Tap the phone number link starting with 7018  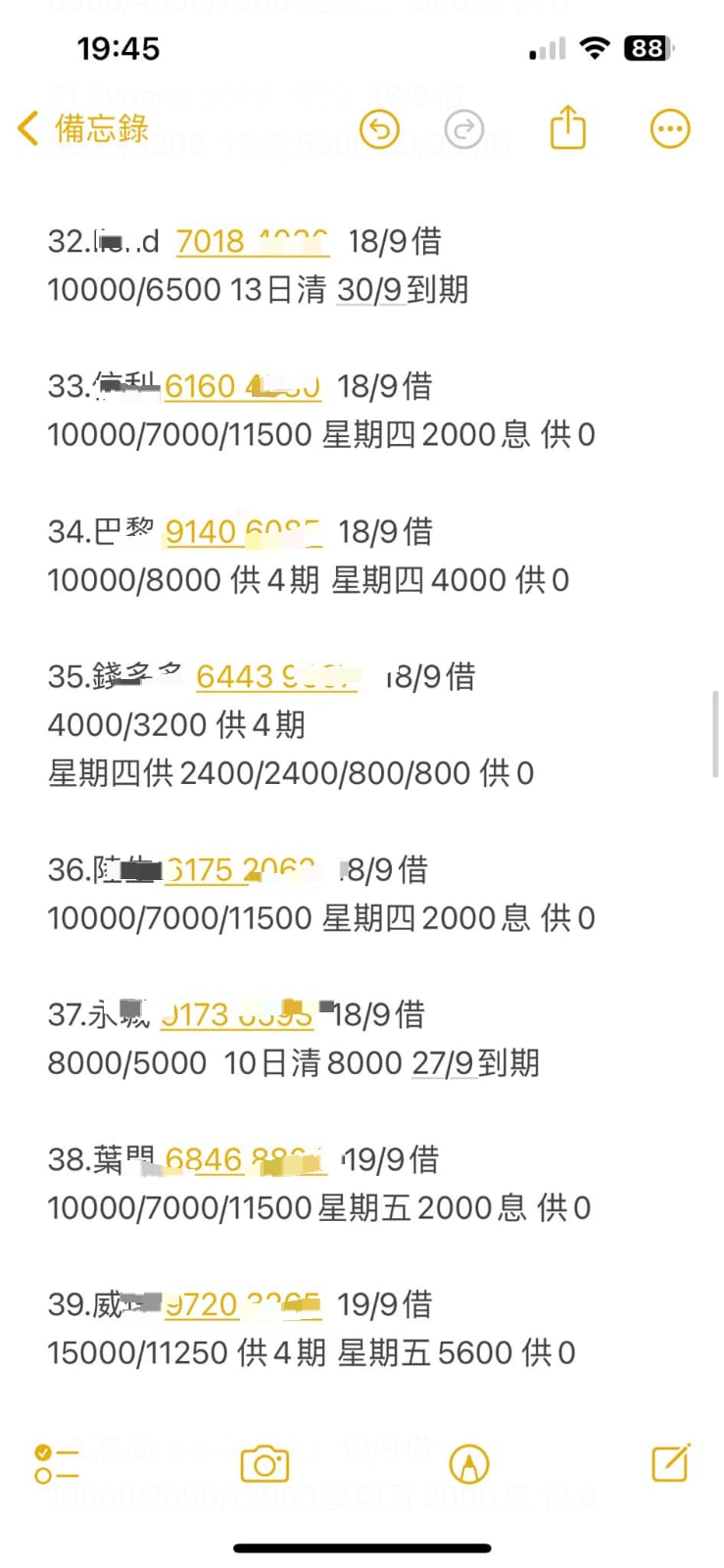pyautogui.click(x=252, y=241)
